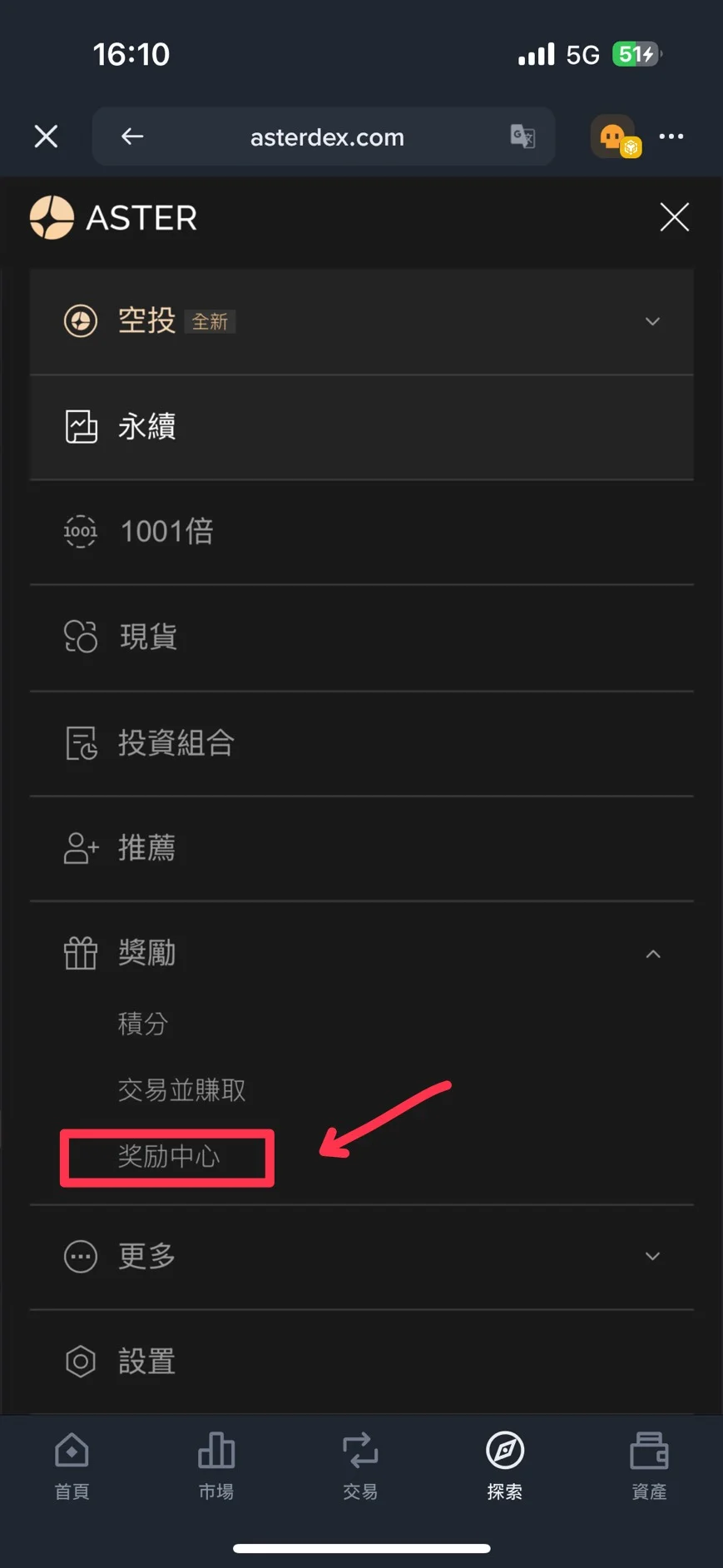This screenshot has width=723, height=1568.
Task: Open the 推薦 referral page
Action: [146, 848]
